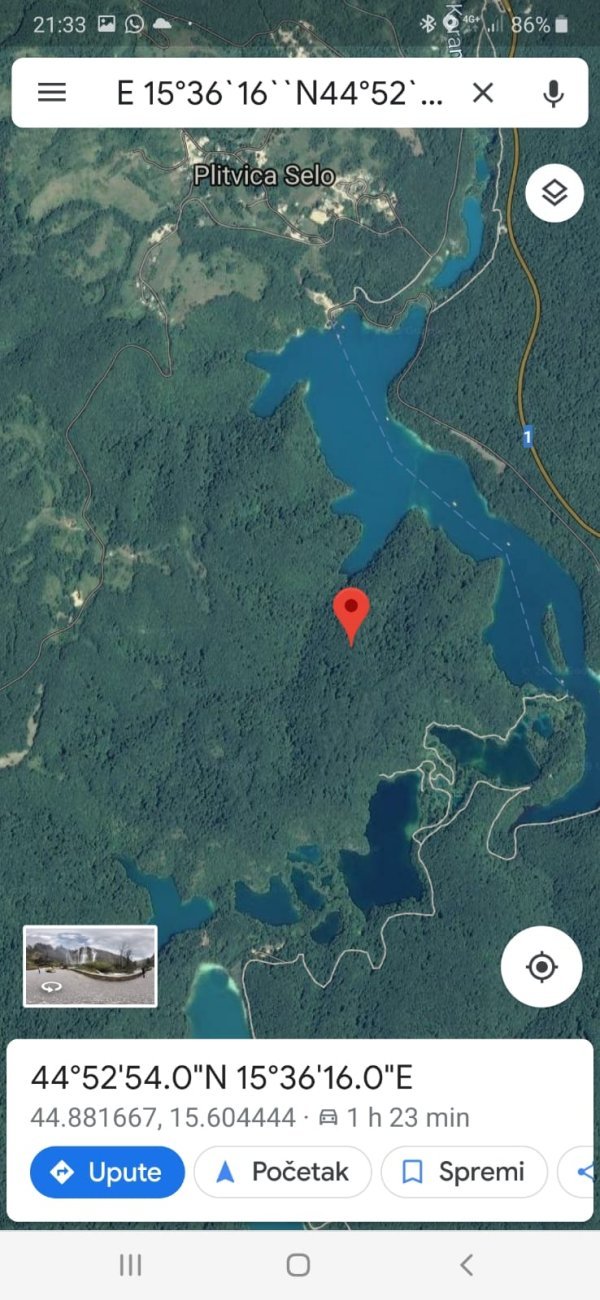Get directions with Upute button
The image size is (600, 1300).
pos(108,1172)
